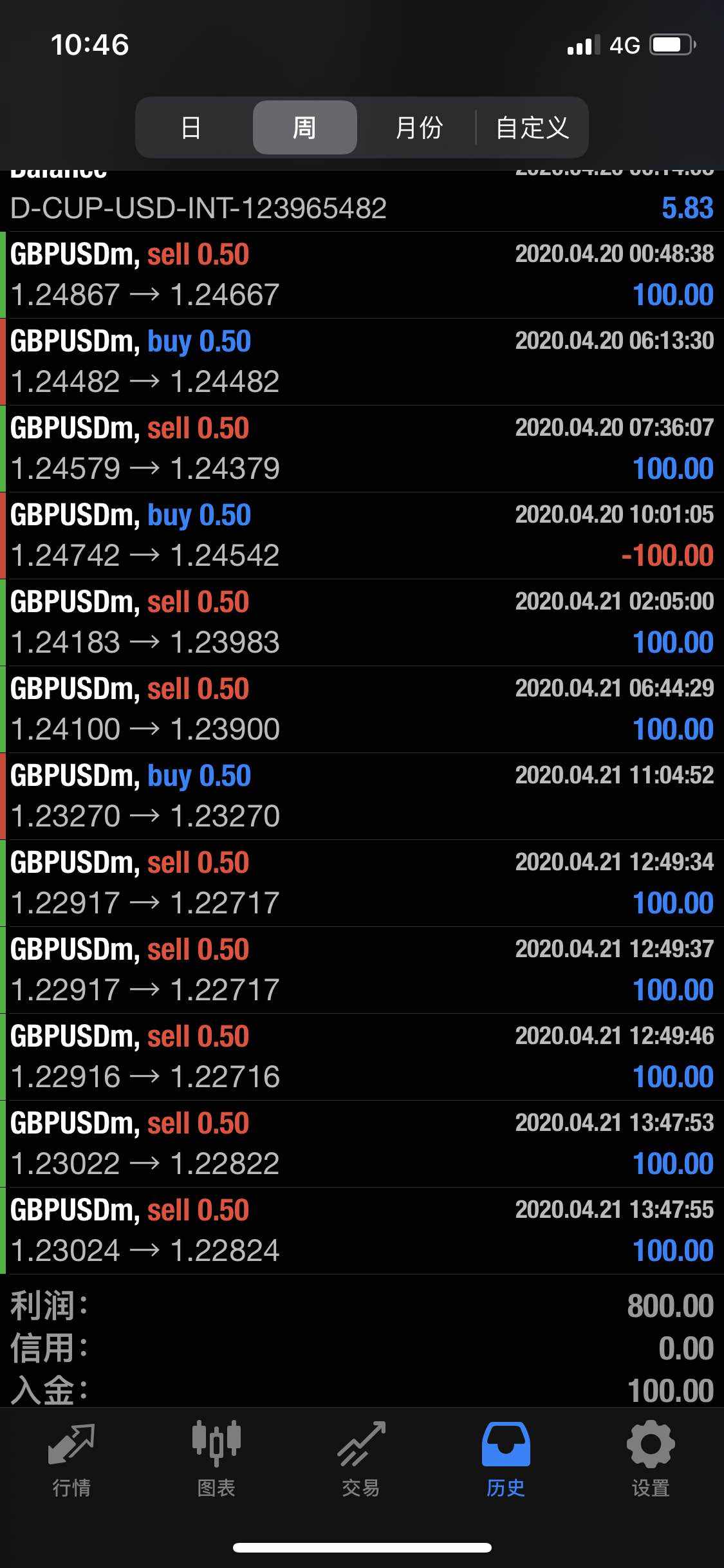Expand the sell trade from 1.24100 to 1.23900

point(362,709)
